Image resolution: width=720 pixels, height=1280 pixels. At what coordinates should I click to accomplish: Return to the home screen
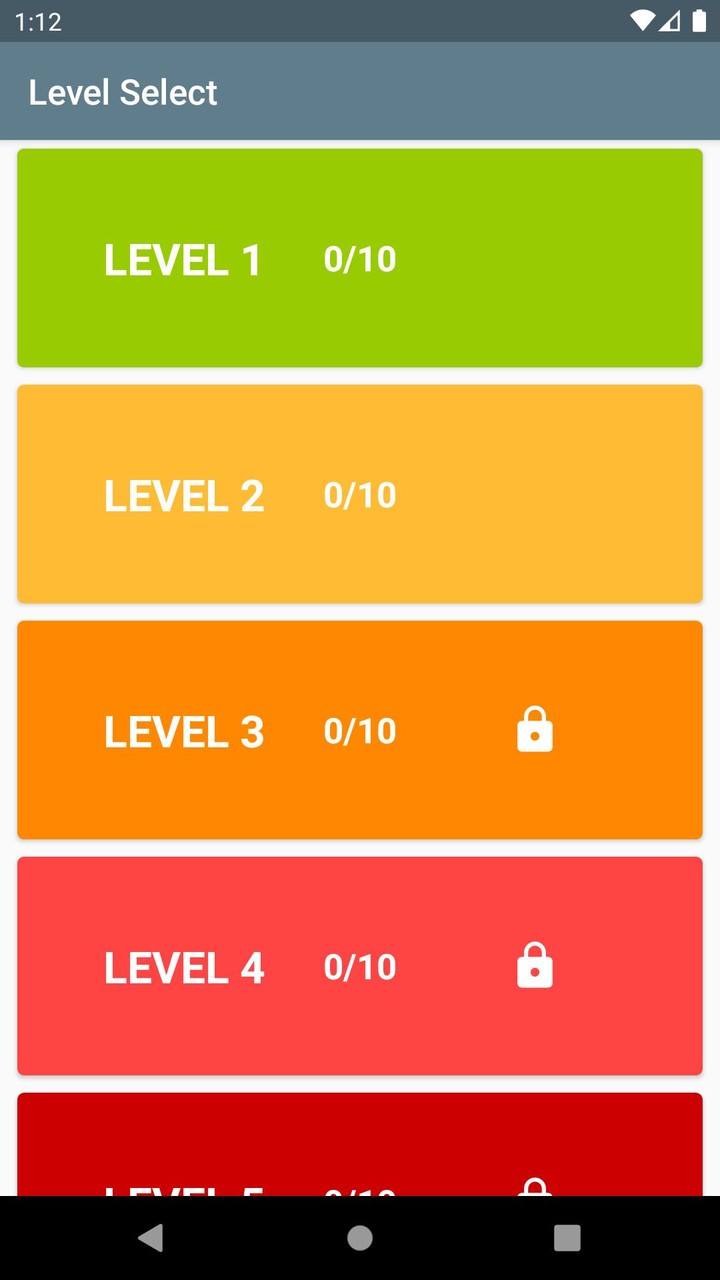(360, 1238)
